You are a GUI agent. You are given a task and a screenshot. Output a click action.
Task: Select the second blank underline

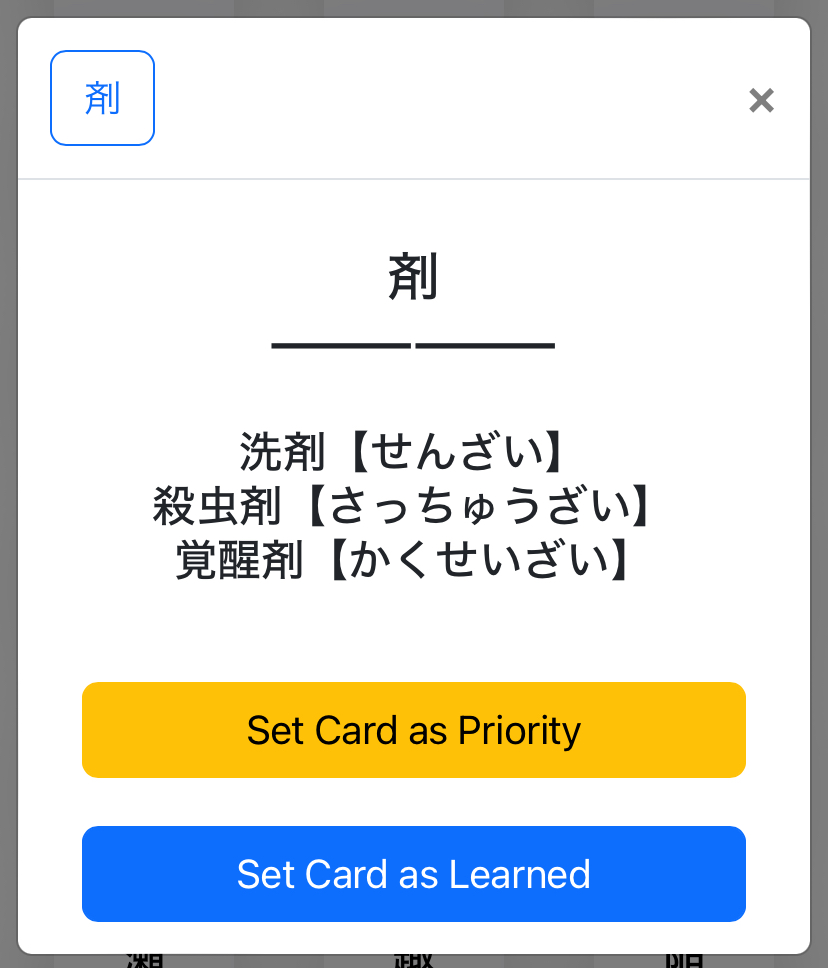[487, 345]
